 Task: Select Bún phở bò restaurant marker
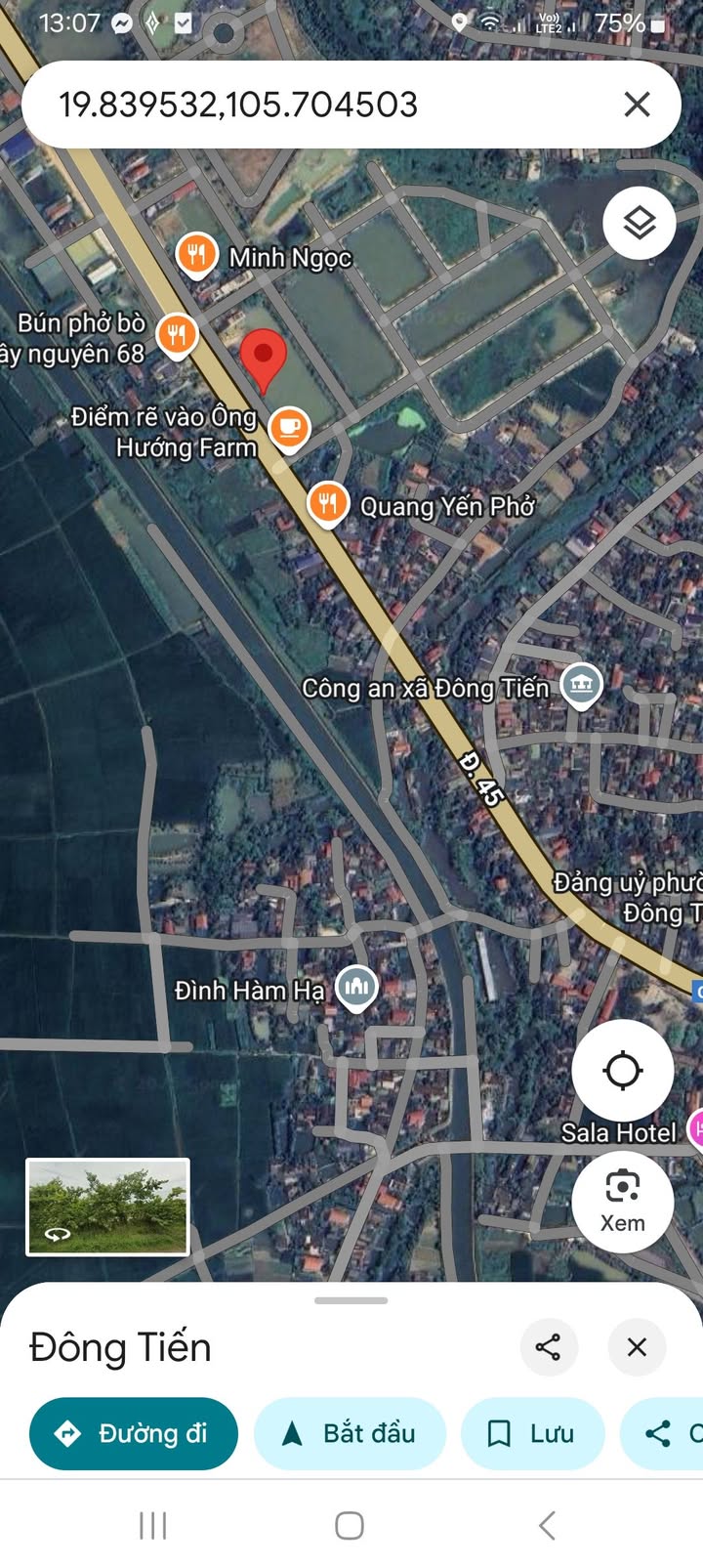click(177, 336)
